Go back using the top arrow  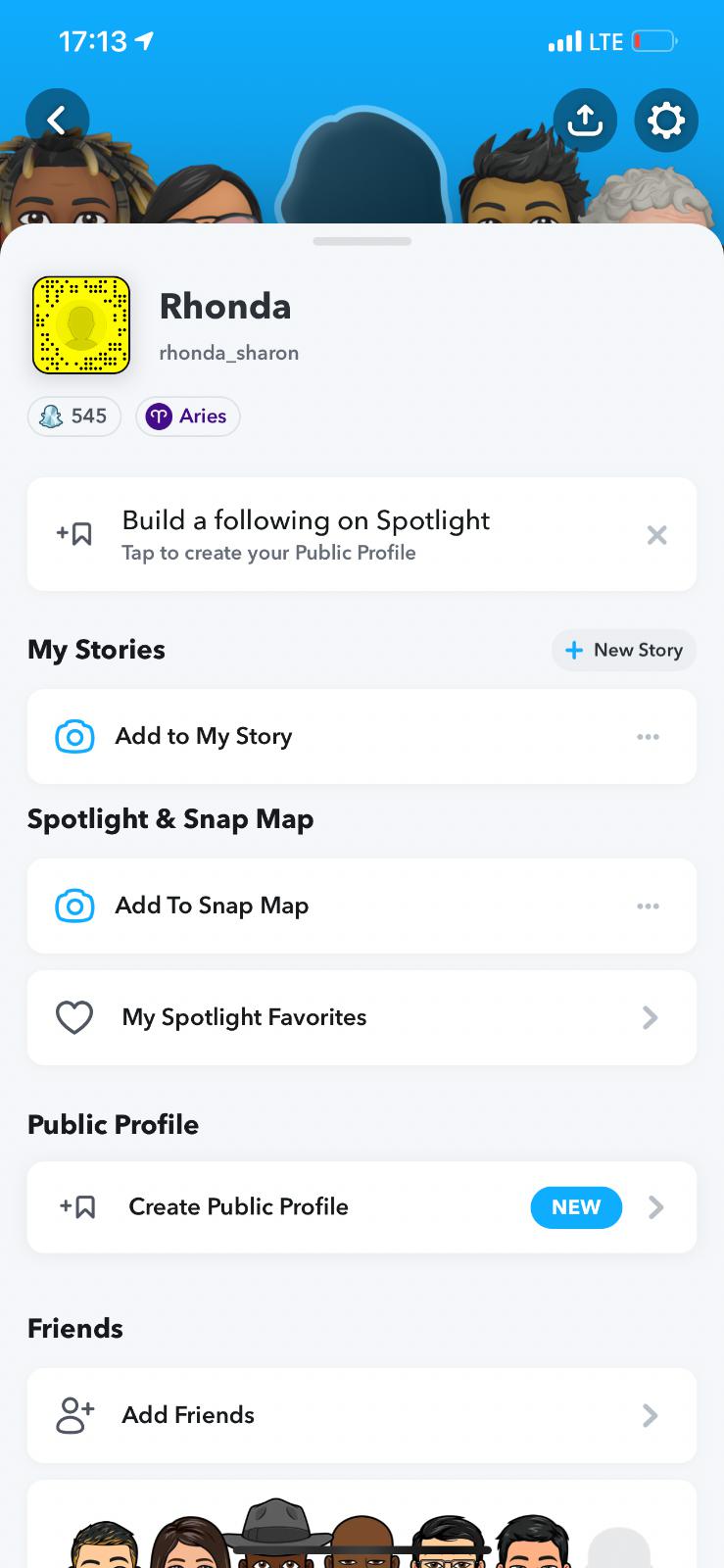coord(57,121)
